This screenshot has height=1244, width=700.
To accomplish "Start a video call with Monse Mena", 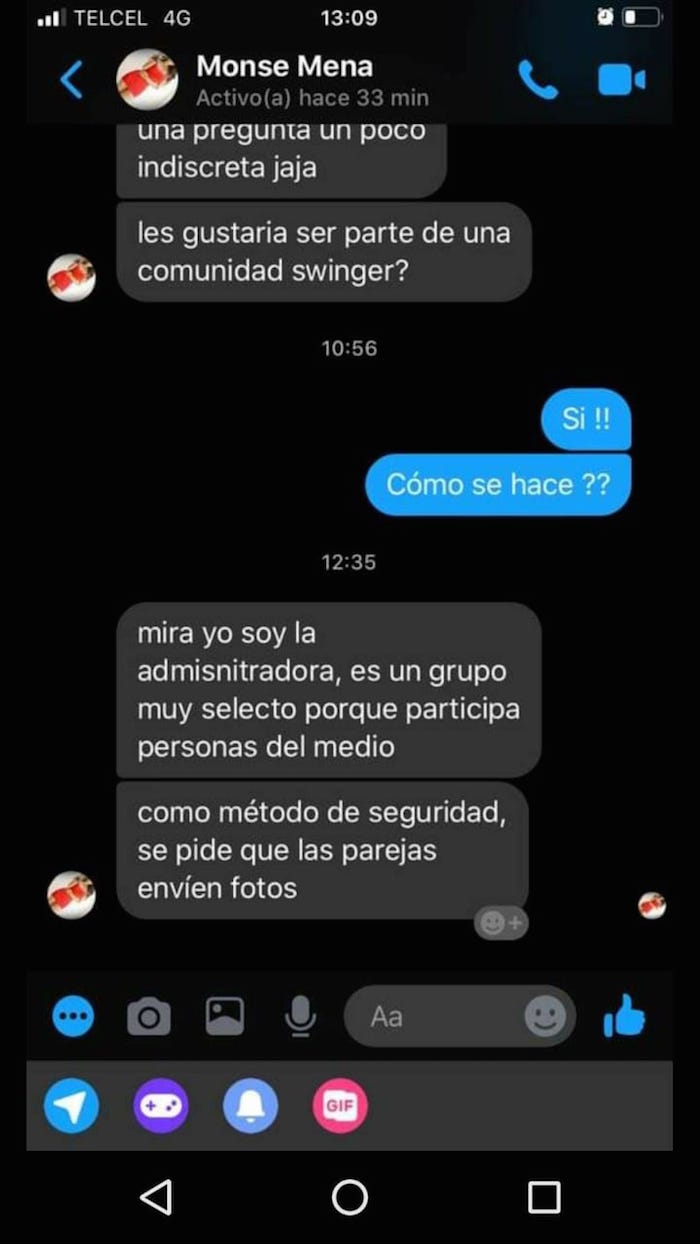I will click(x=621, y=80).
